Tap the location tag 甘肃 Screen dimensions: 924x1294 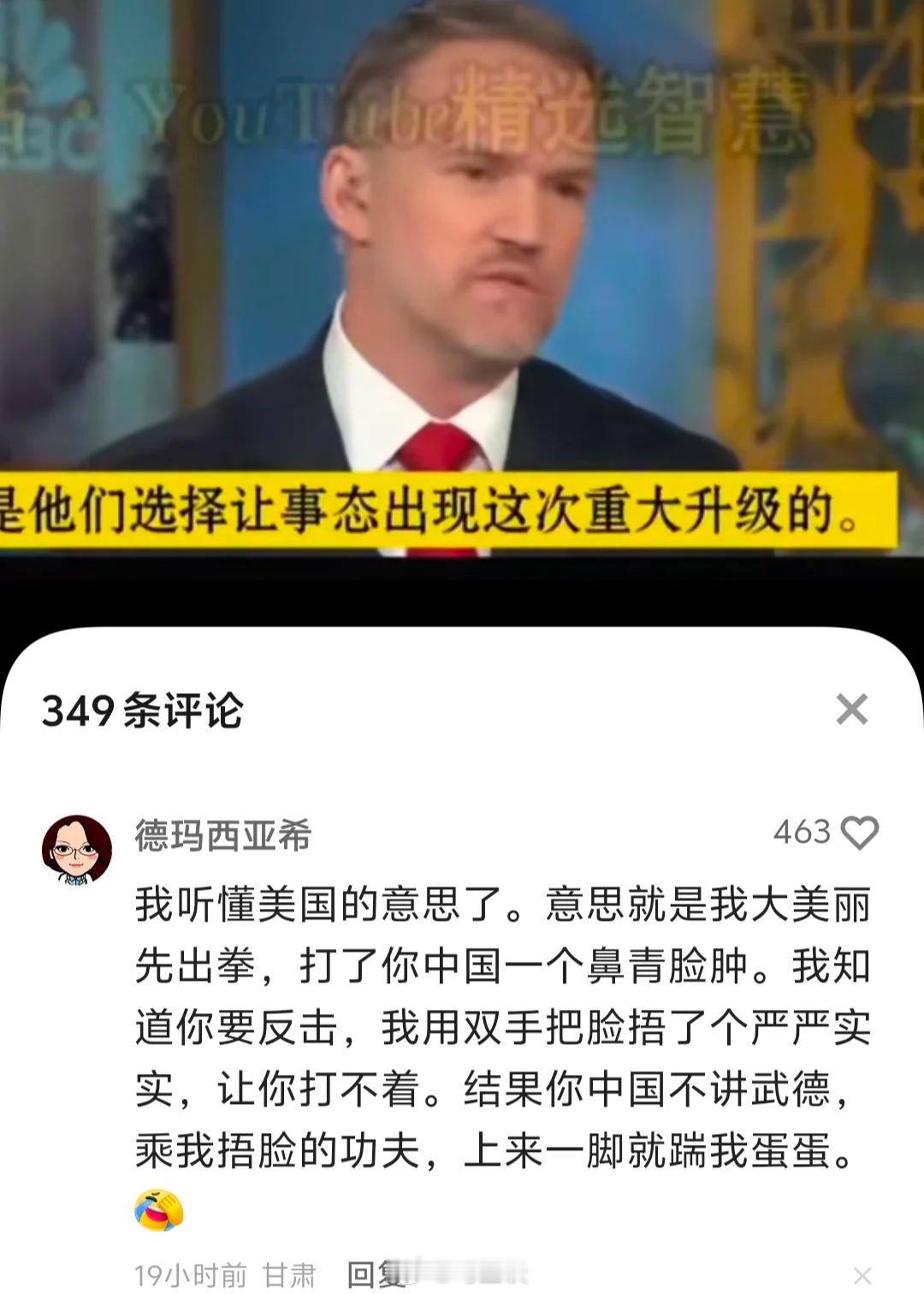point(287,1277)
